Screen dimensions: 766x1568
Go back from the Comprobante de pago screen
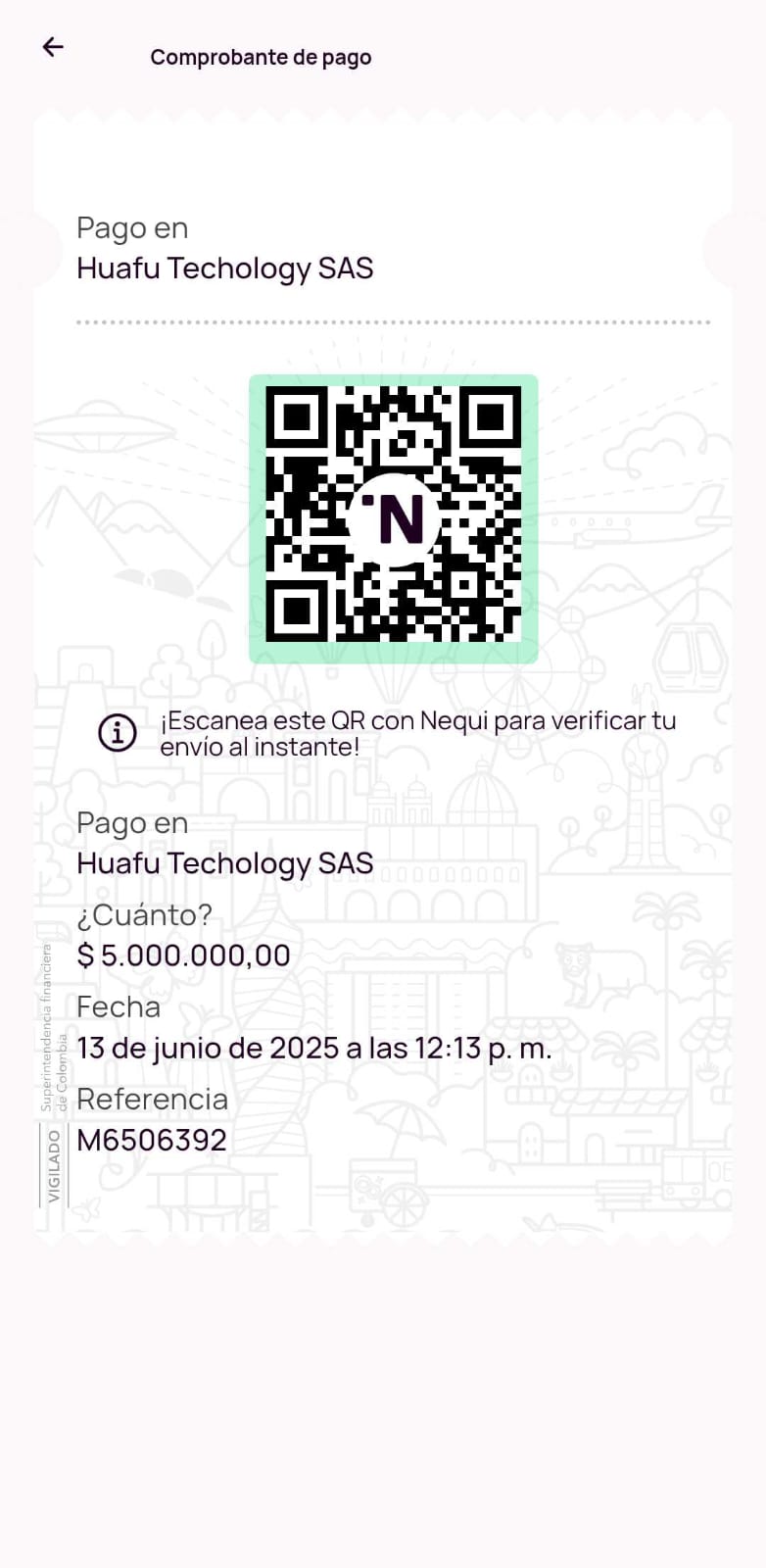(53, 46)
